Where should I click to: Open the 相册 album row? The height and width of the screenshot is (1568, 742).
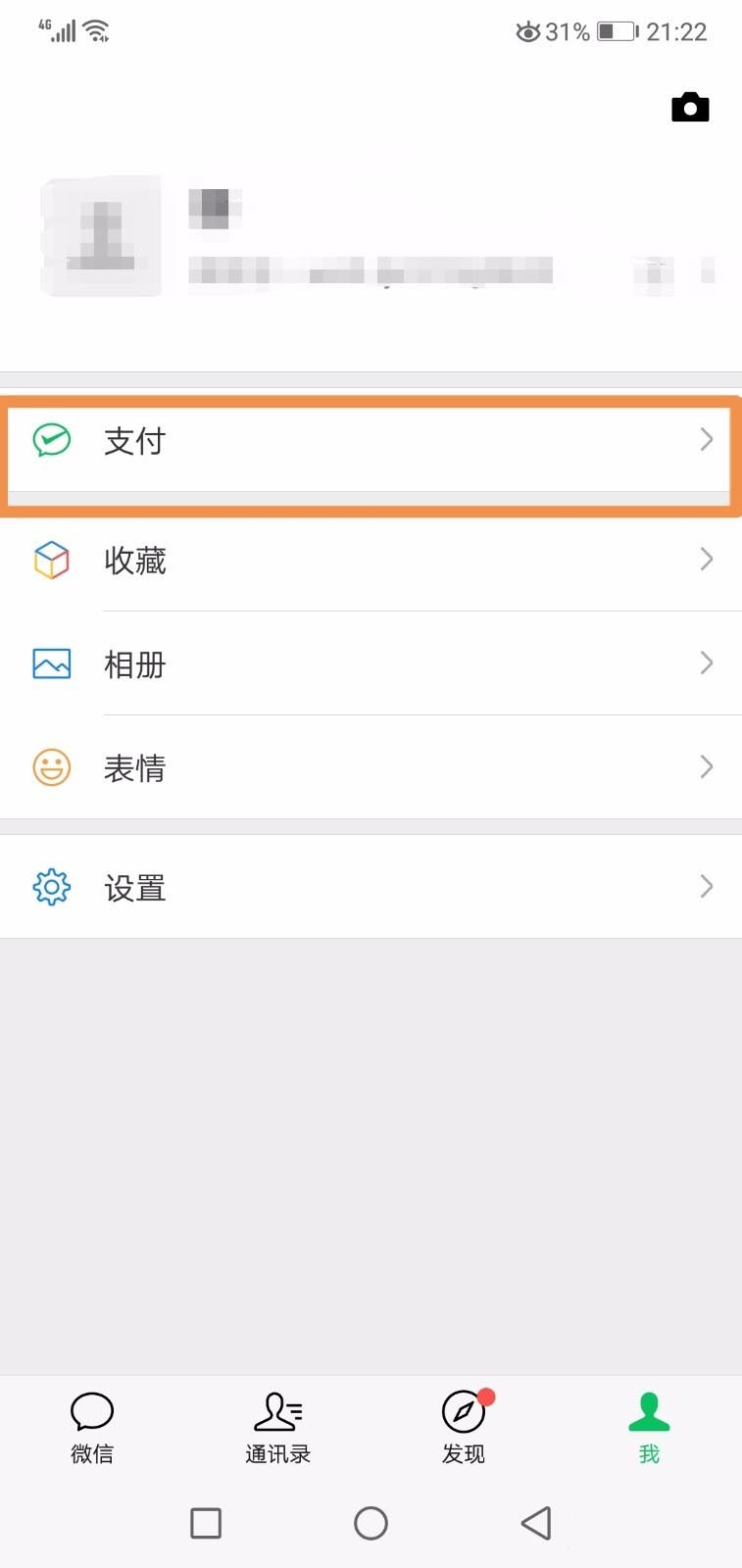371,664
